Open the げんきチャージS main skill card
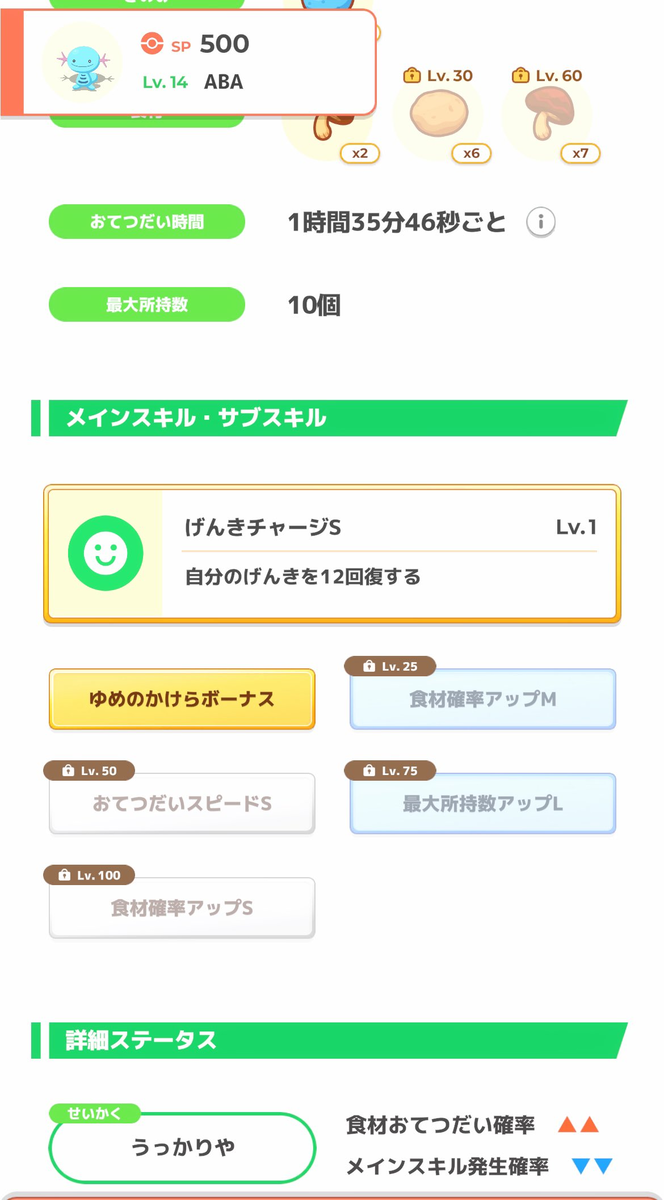Screen dimensions: 664x1200 click(x=332, y=554)
